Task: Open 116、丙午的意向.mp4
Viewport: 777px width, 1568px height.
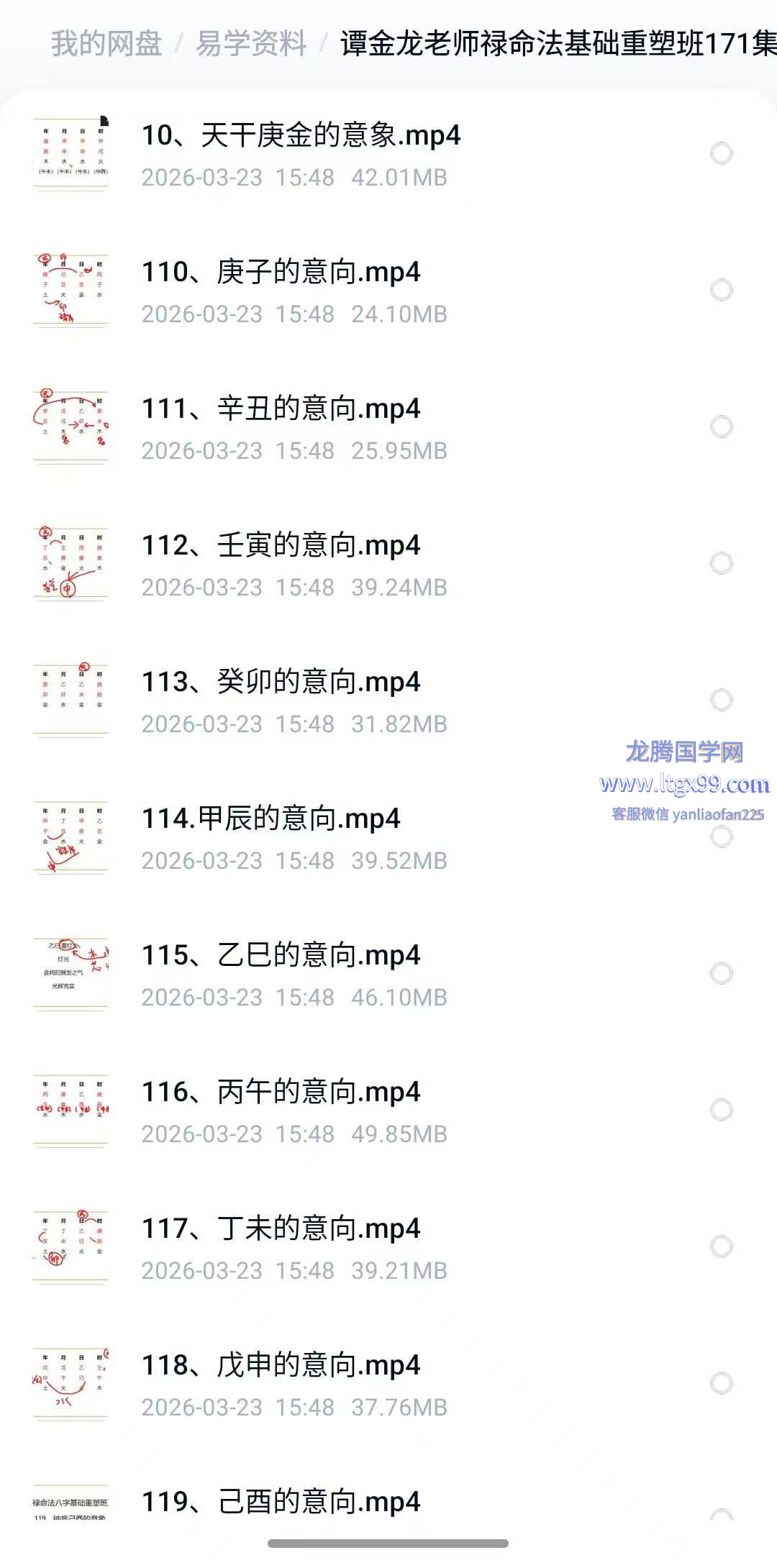Action: click(281, 1093)
